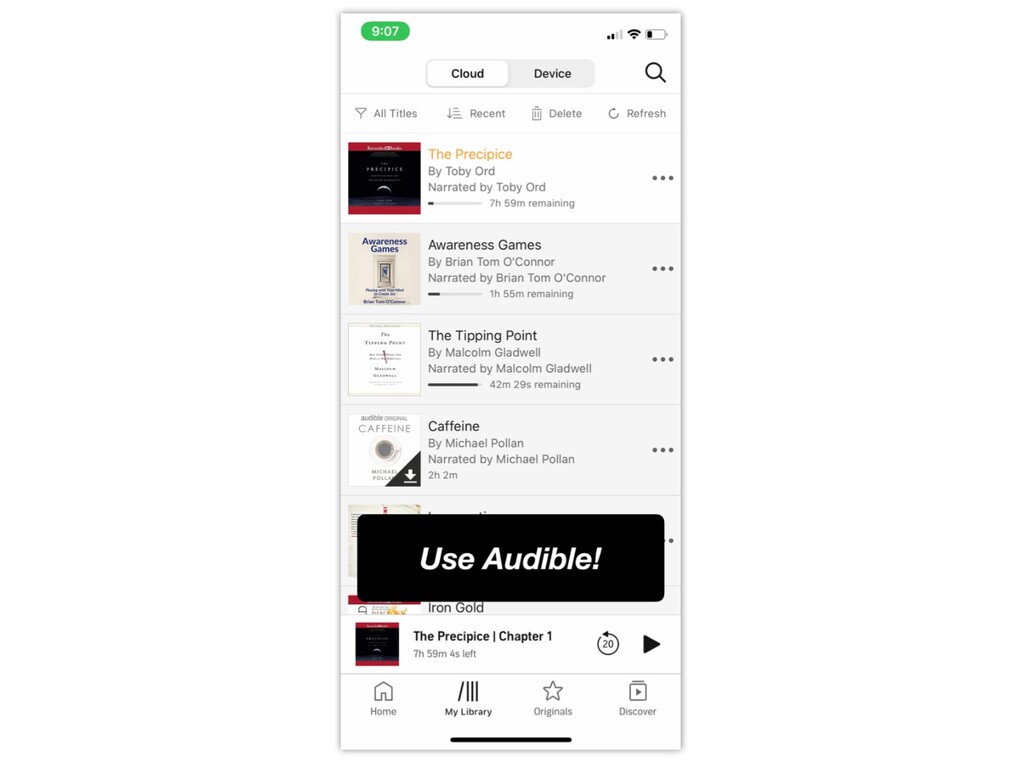Viewport: 1024px width, 768px height.
Task: Open the All Titles filter
Action: click(x=386, y=114)
